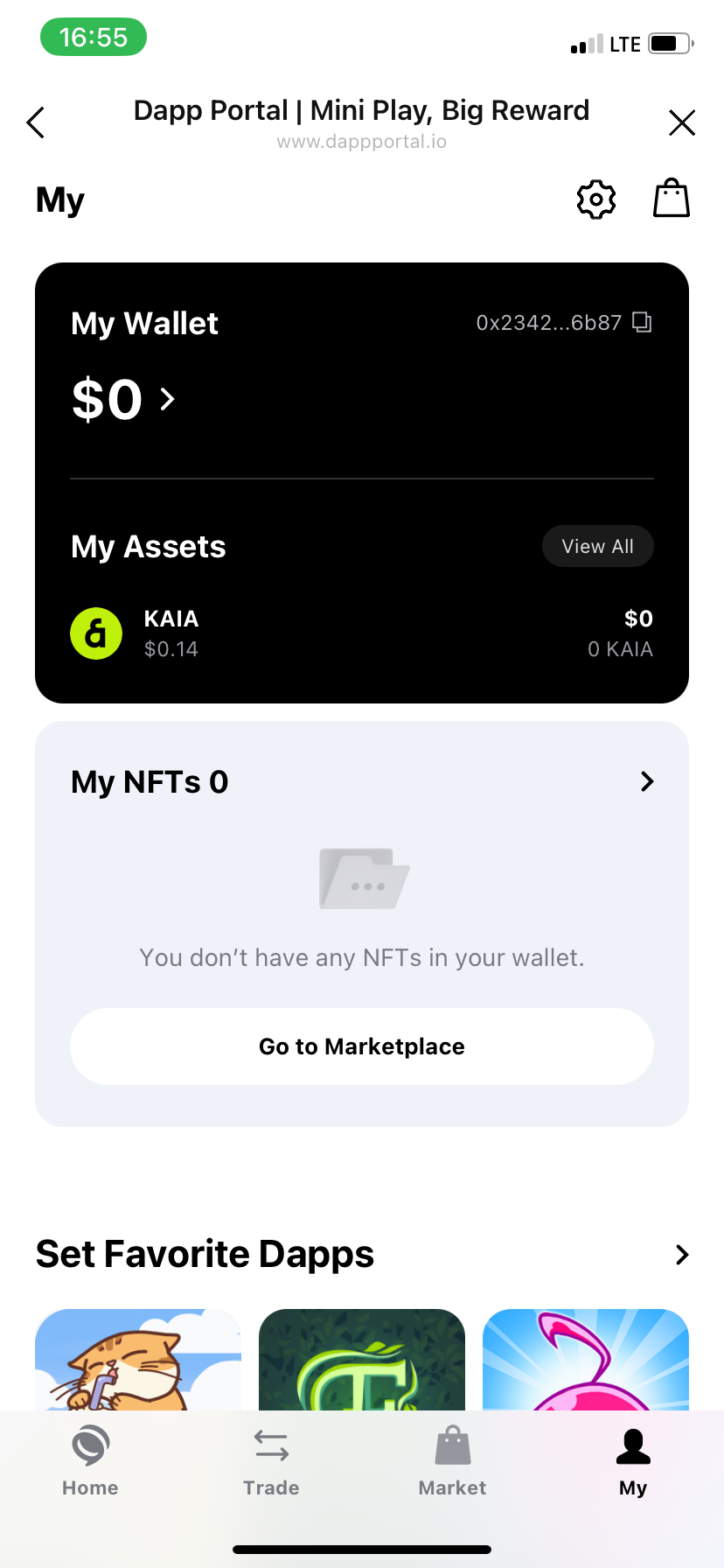Close the Dapp Portal browser
Image resolution: width=724 pixels, height=1568 pixels.
click(x=681, y=122)
